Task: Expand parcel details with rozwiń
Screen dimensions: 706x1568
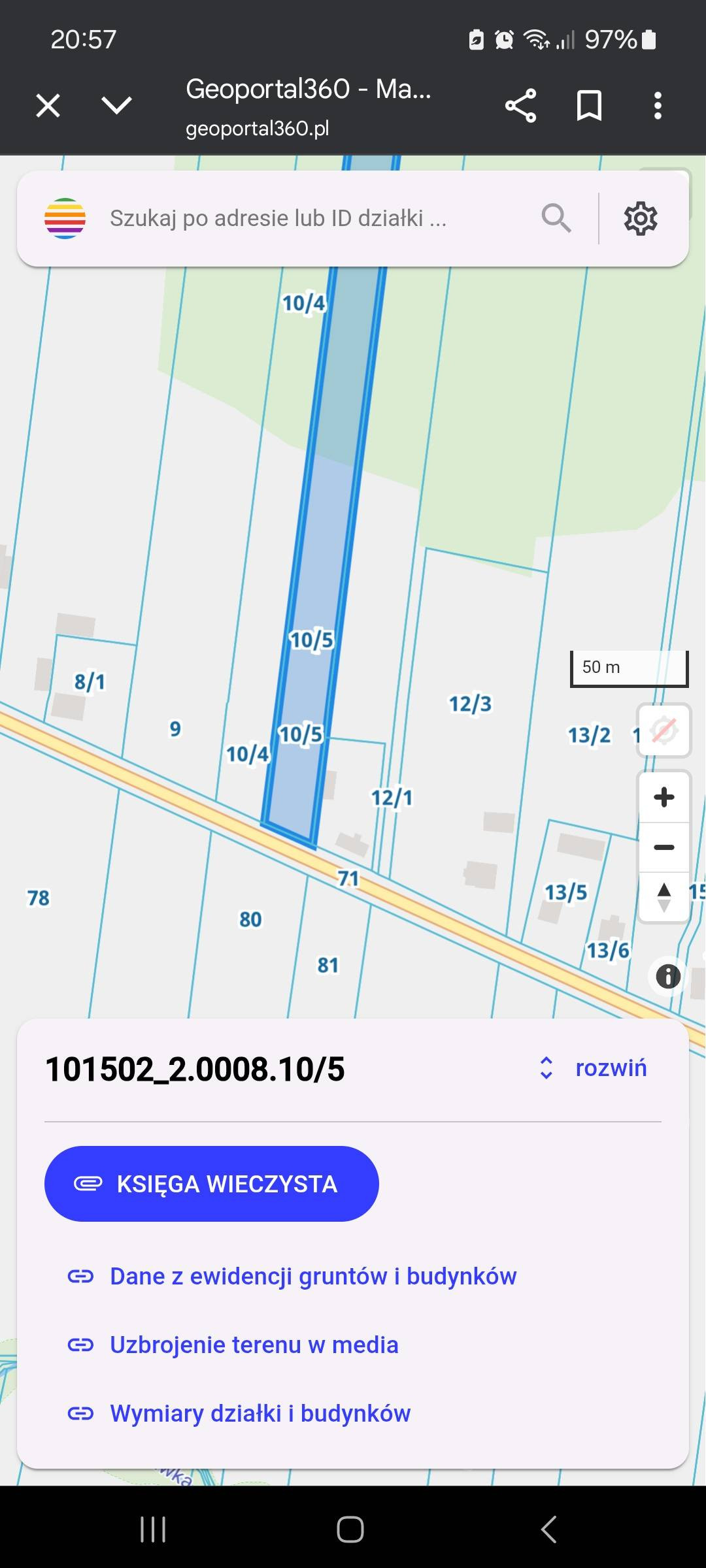Action: coord(594,1068)
